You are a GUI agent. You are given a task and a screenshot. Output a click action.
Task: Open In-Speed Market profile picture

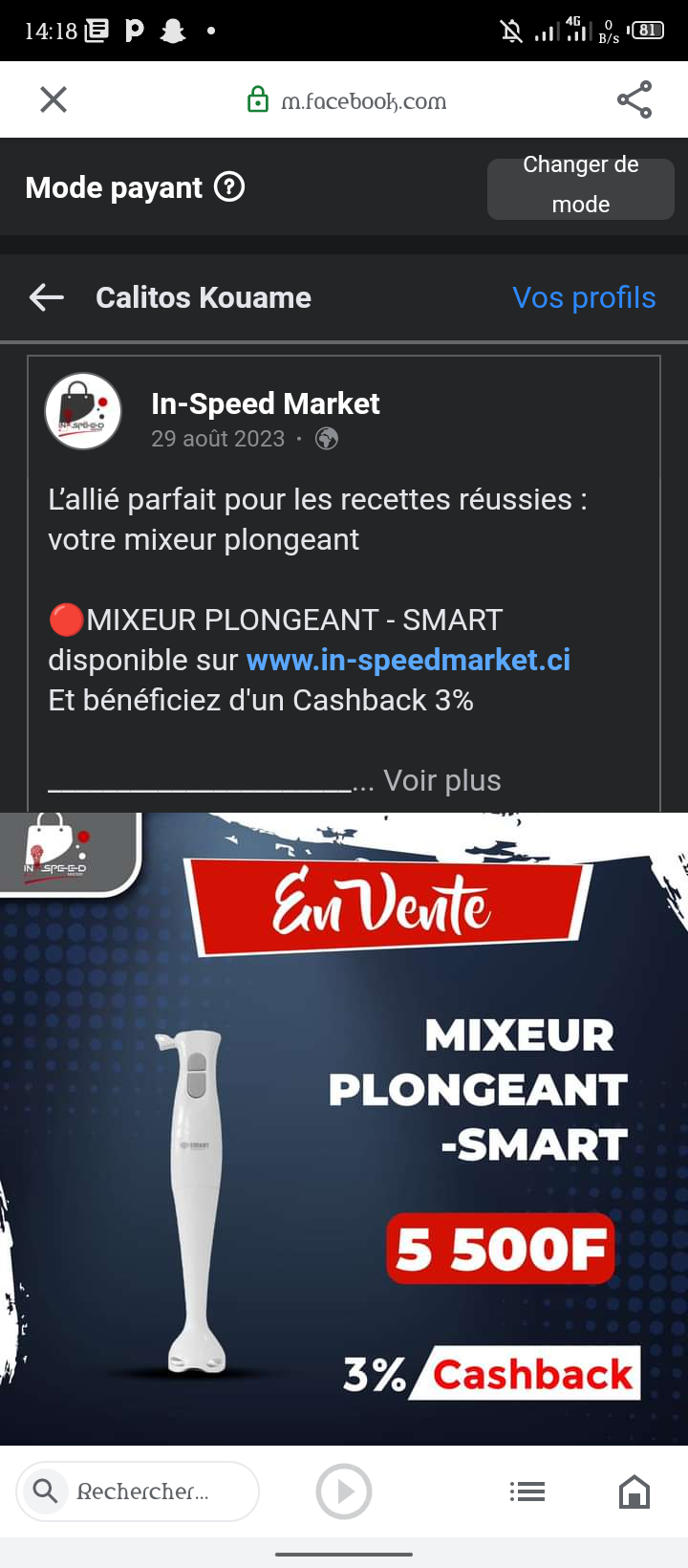click(x=84, y=412)
